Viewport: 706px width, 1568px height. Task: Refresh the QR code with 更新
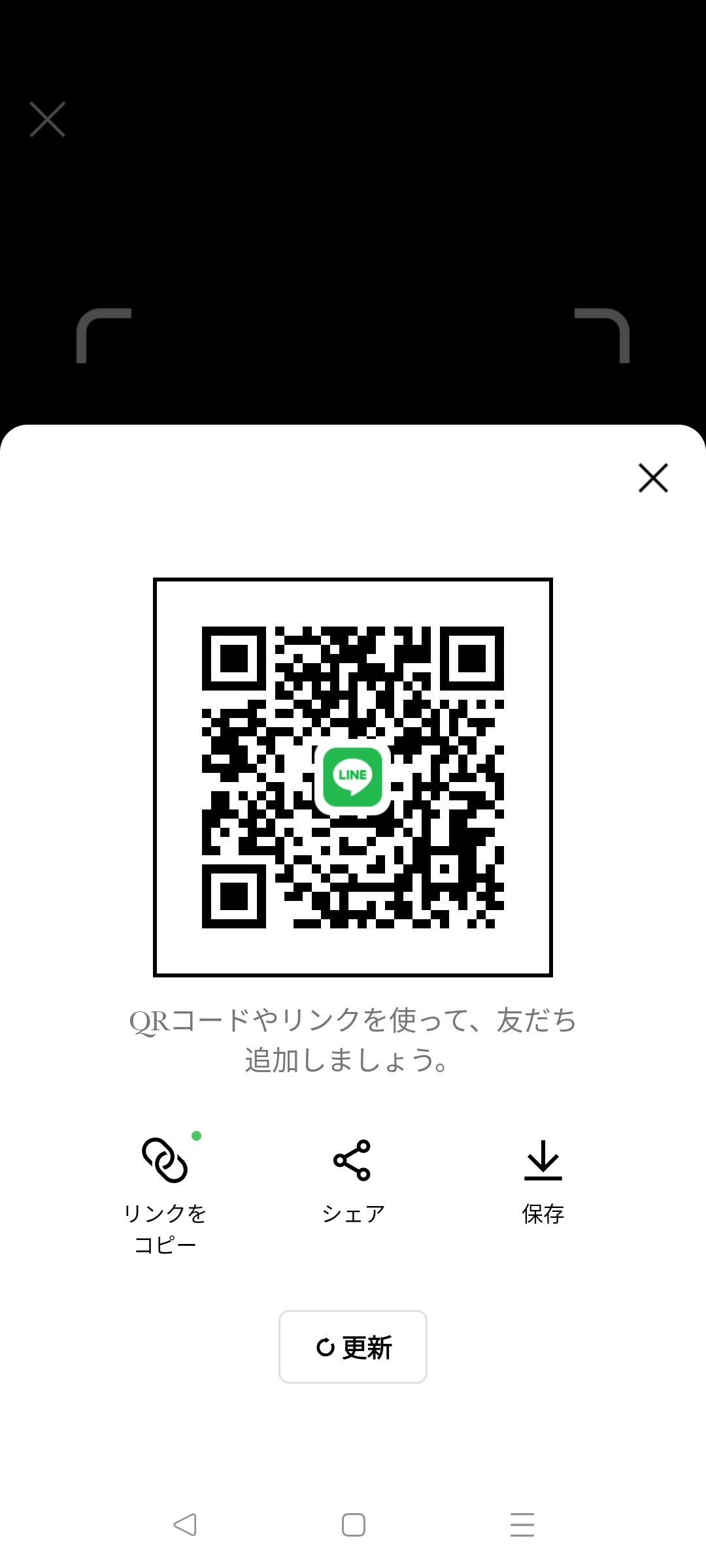pyautogui.click(x=353, y=1347)
